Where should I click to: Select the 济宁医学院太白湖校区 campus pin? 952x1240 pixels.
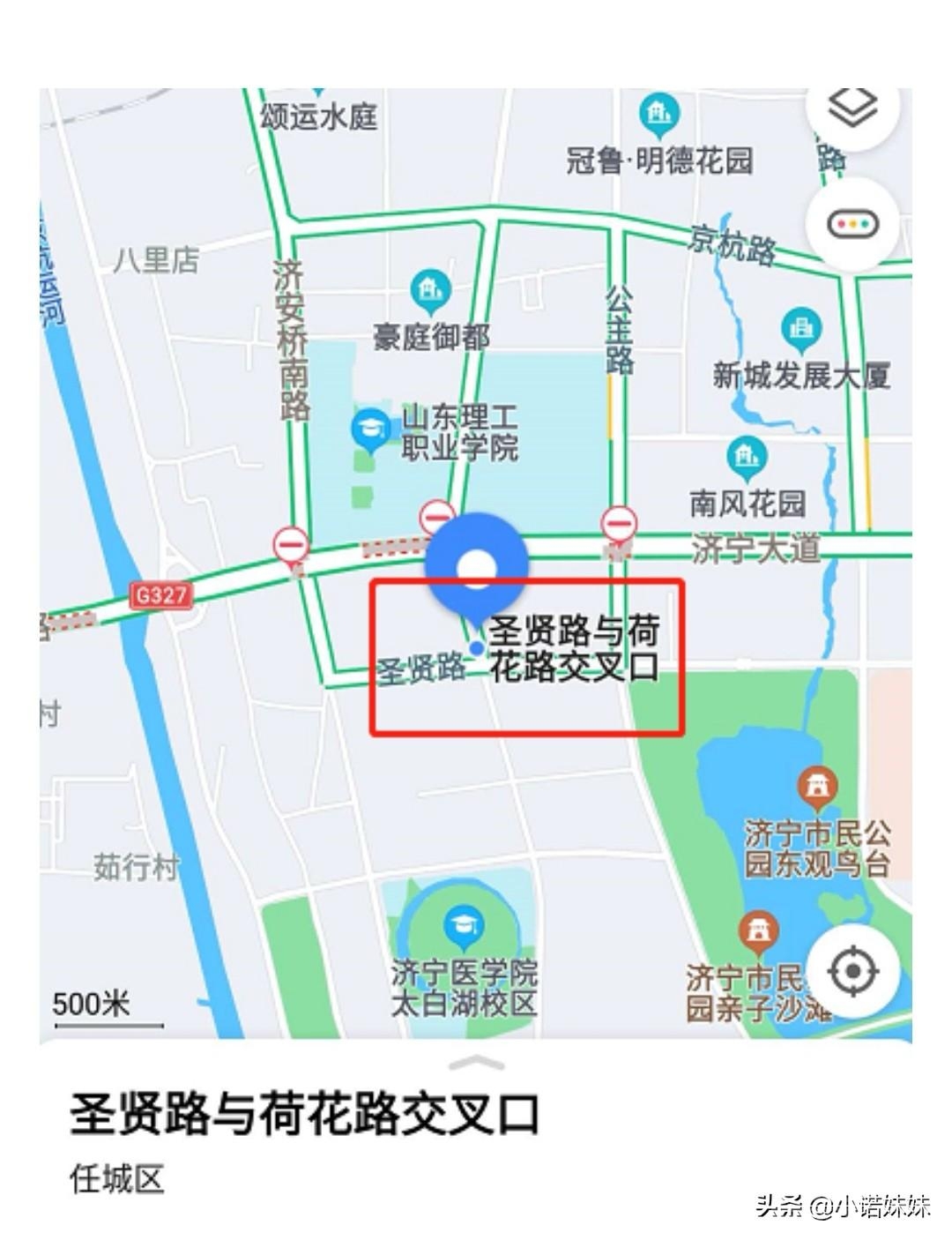462,924
